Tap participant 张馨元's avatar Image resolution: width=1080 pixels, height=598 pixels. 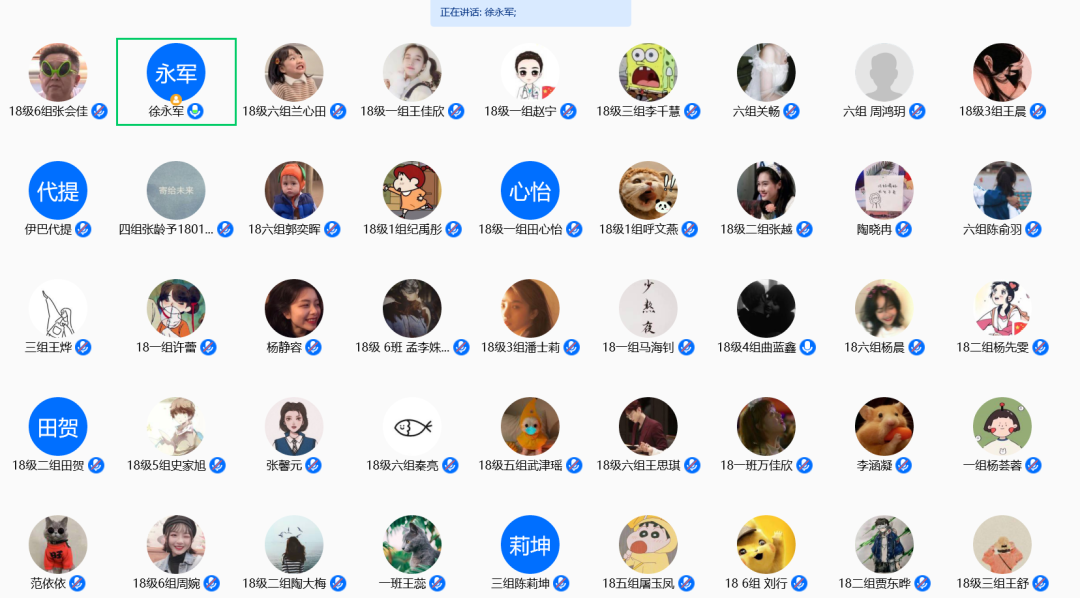294,427
